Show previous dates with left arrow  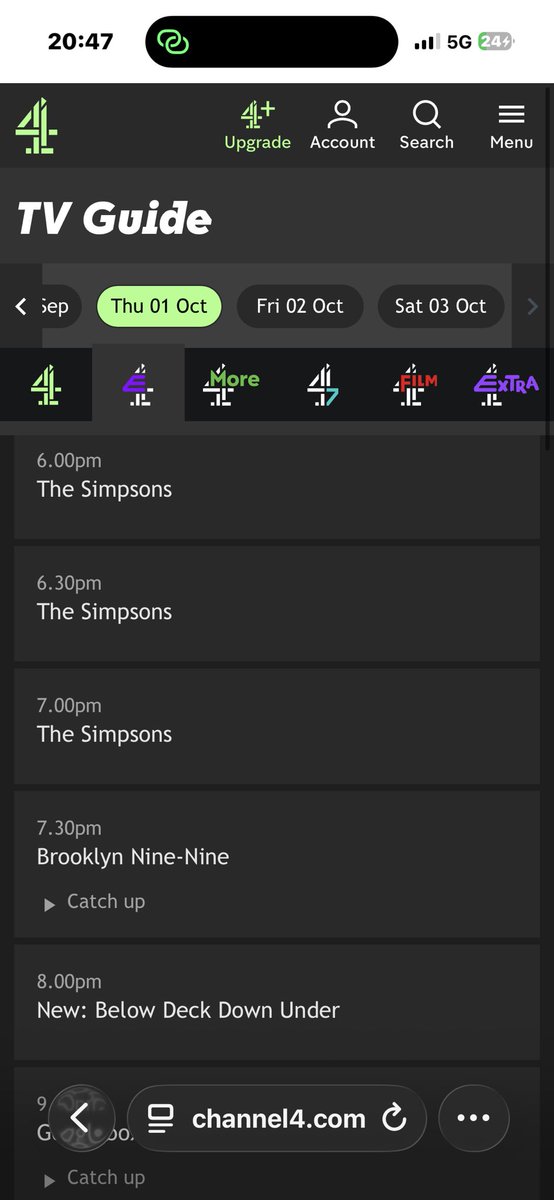21,306
